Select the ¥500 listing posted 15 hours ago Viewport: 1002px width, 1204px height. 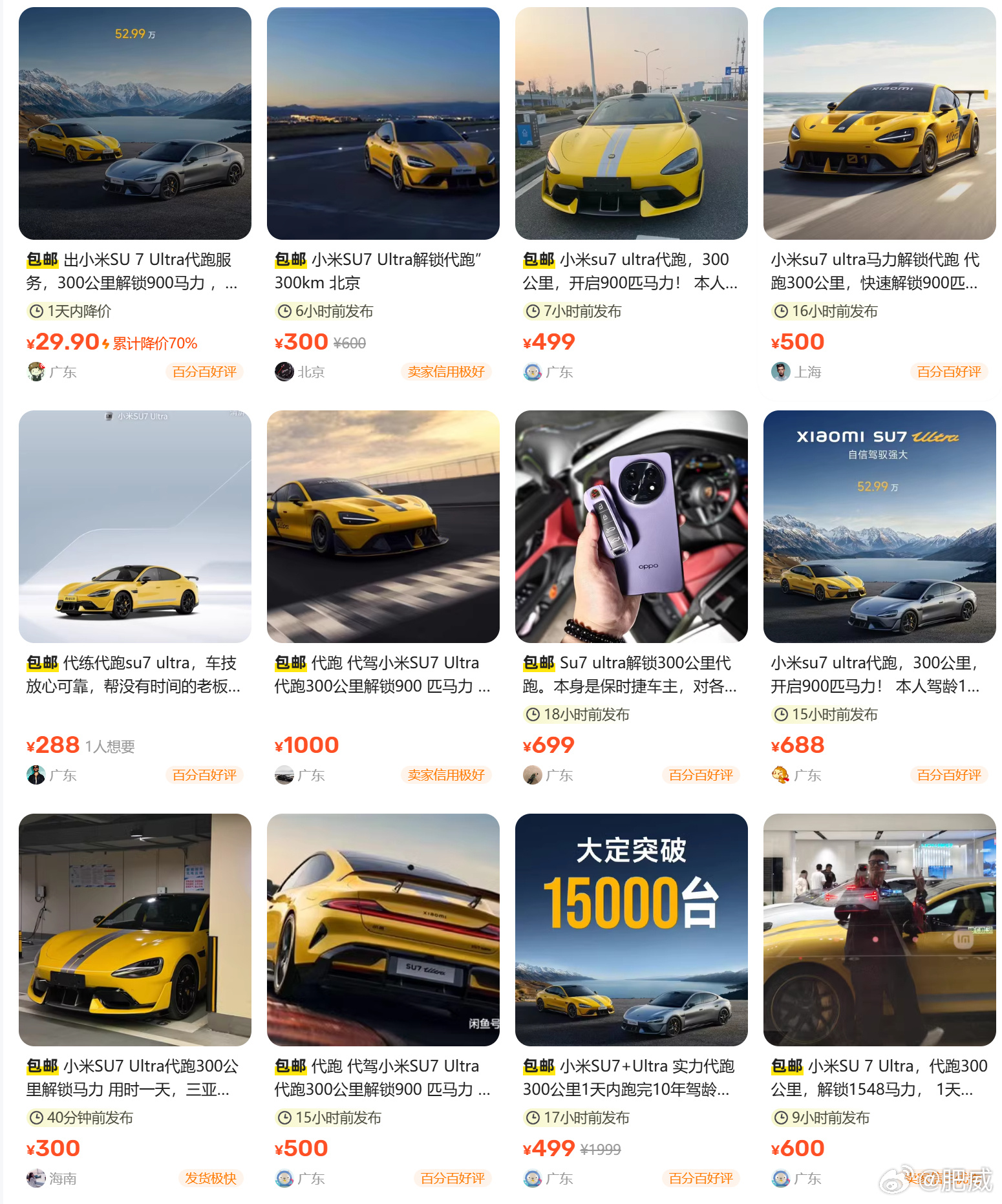383,930
